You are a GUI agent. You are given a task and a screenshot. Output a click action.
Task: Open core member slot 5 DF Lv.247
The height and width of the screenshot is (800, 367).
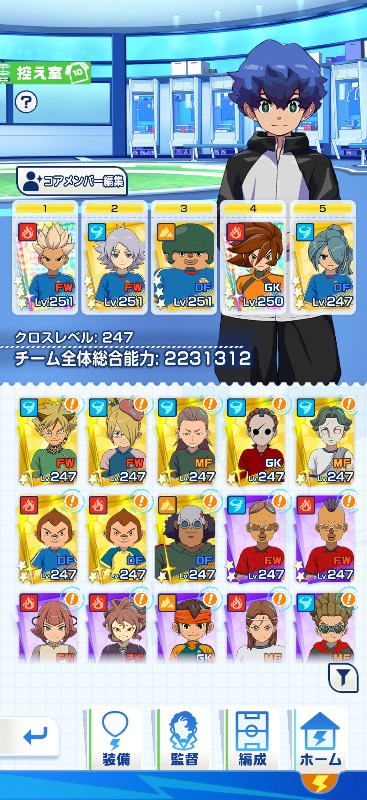(x=323, y=257)
